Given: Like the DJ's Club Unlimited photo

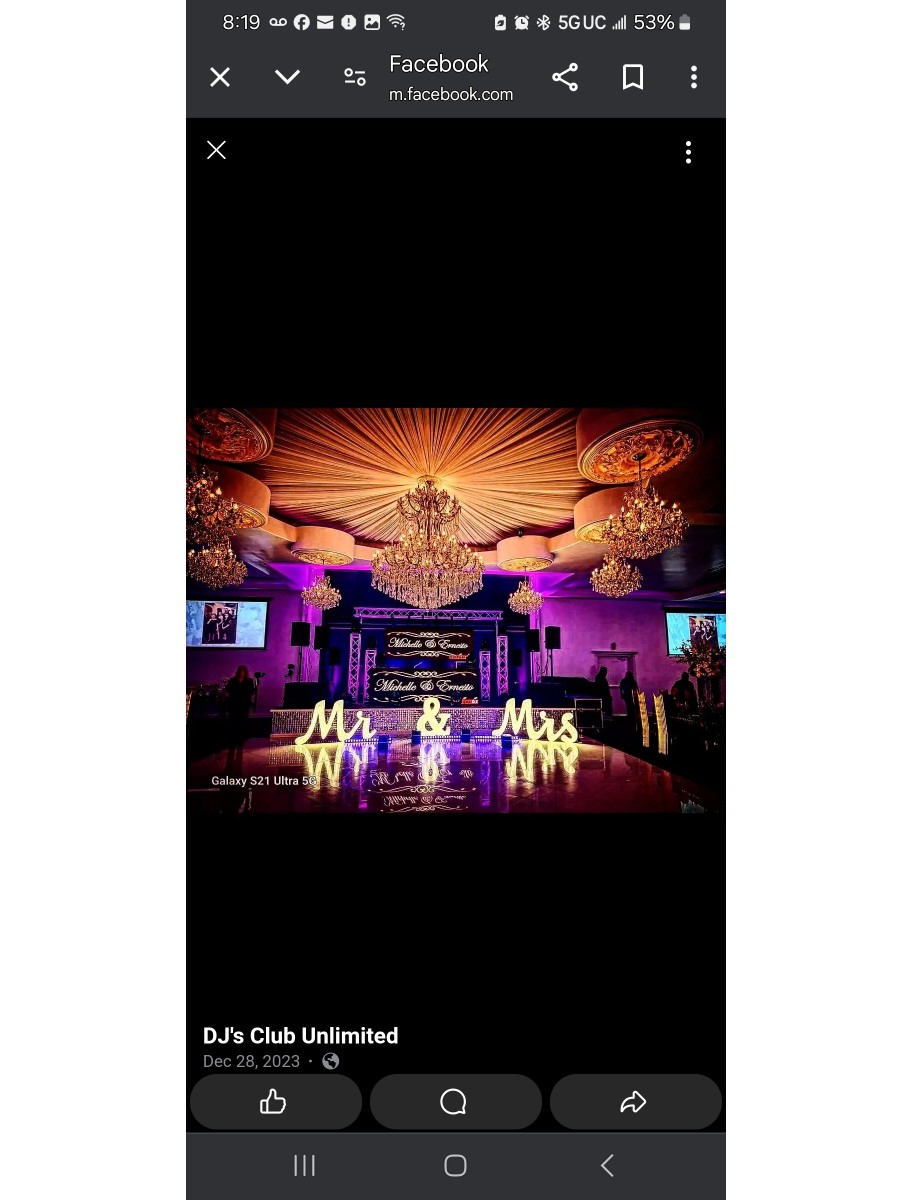Looking at the screenshot, I should tap(275, 1102).
